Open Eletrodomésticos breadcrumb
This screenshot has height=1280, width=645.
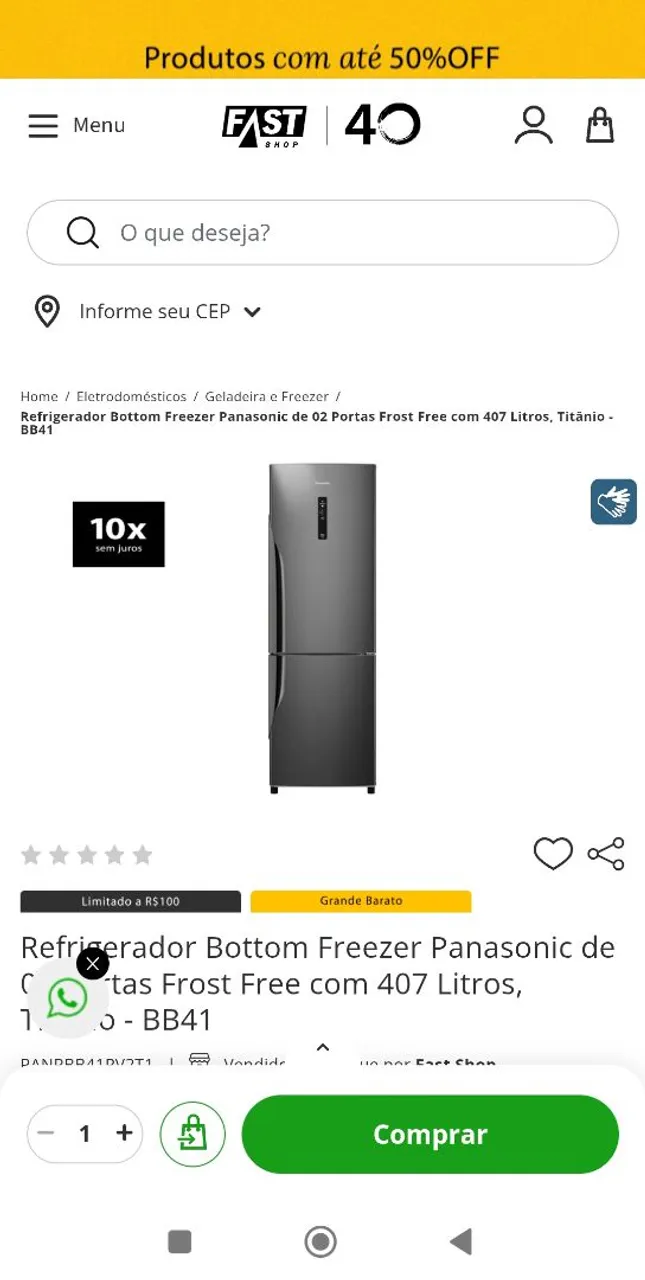(131, 396)
